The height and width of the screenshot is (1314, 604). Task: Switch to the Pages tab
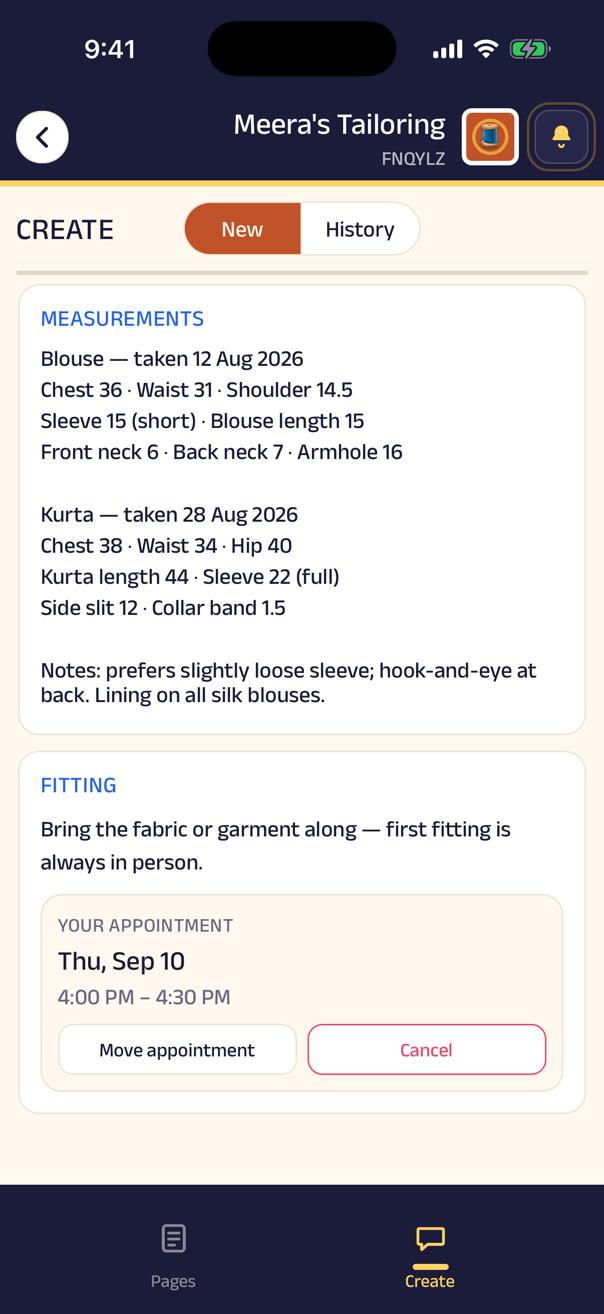pyautogui.click(x=173, y=1256)
